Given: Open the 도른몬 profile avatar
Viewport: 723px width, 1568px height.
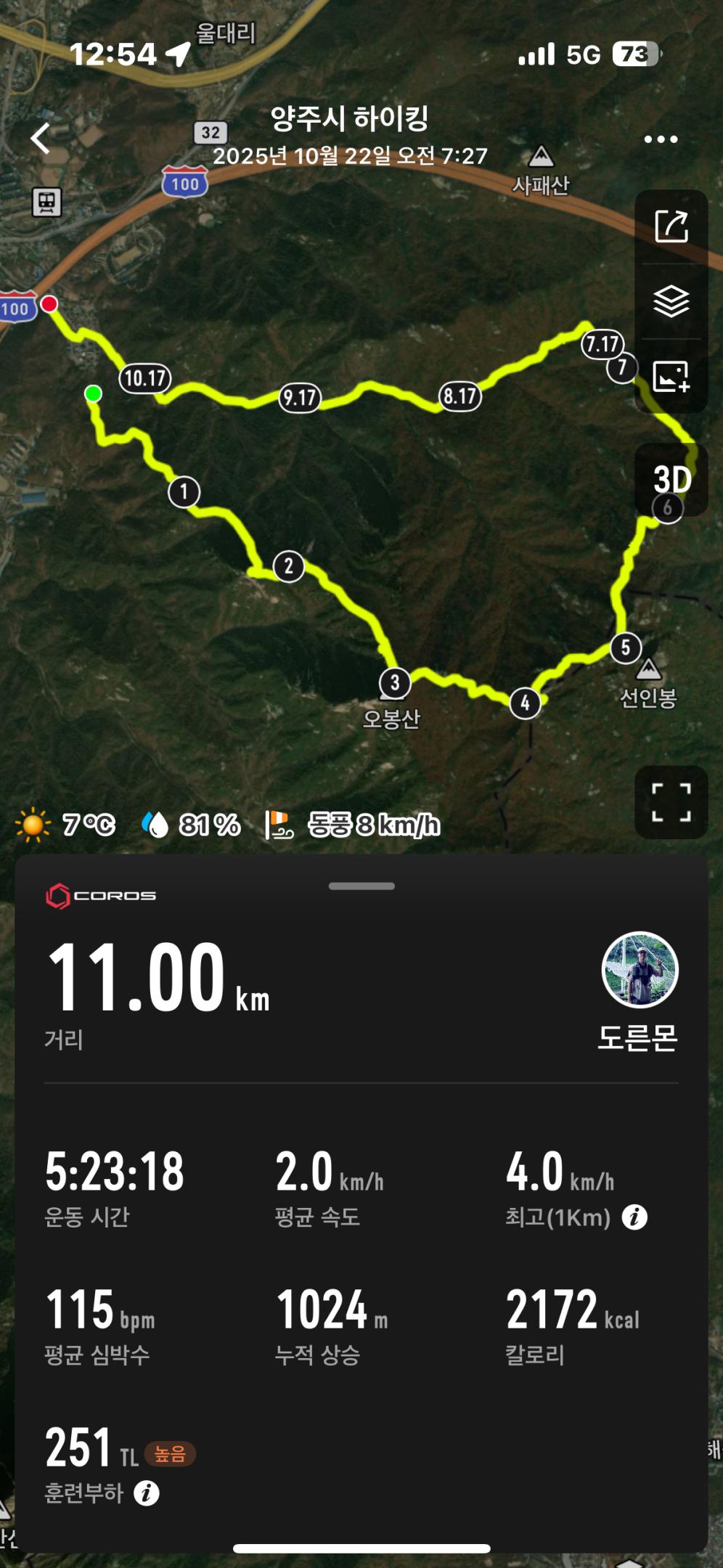Looking at the screenshot, I should (640, 970).
